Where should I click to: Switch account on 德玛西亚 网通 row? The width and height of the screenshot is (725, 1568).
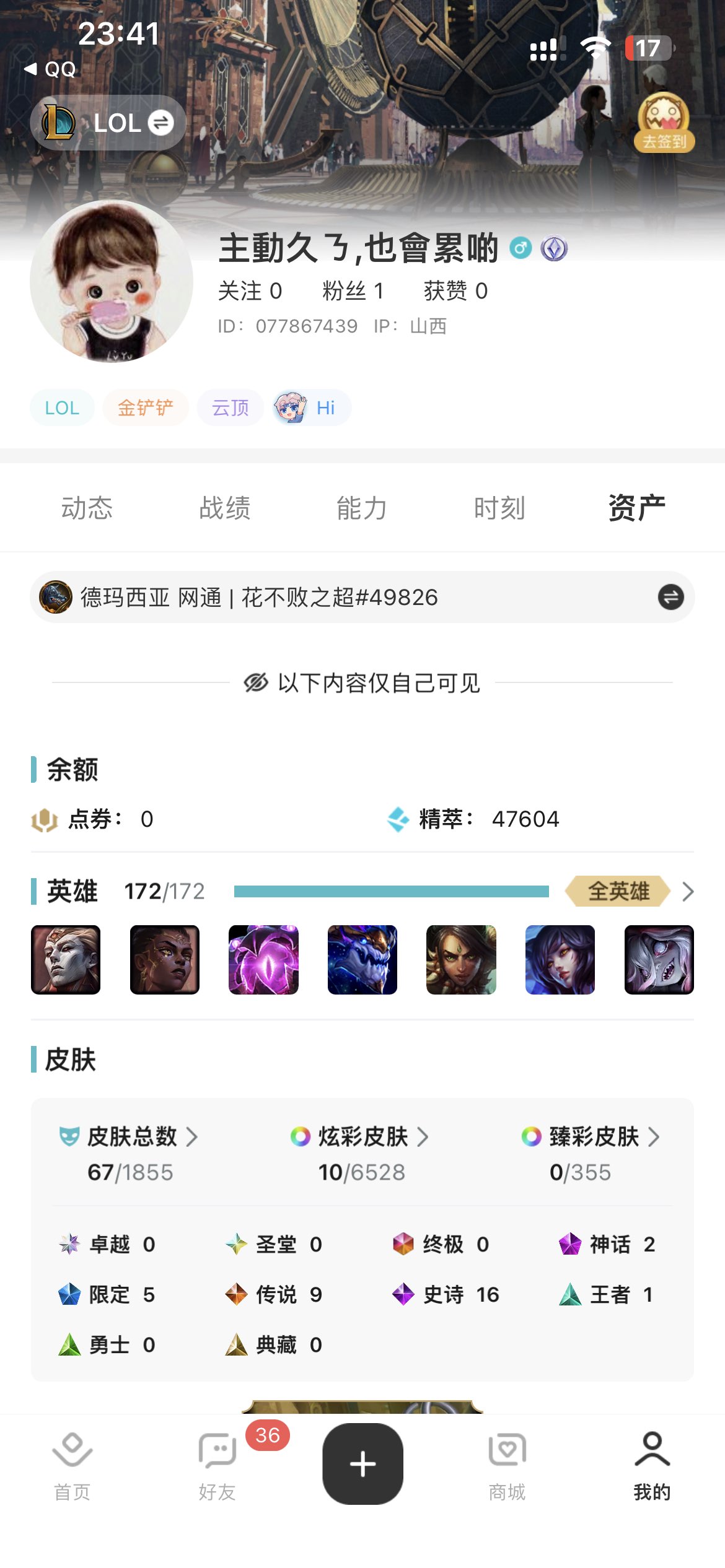click(670, 597)
